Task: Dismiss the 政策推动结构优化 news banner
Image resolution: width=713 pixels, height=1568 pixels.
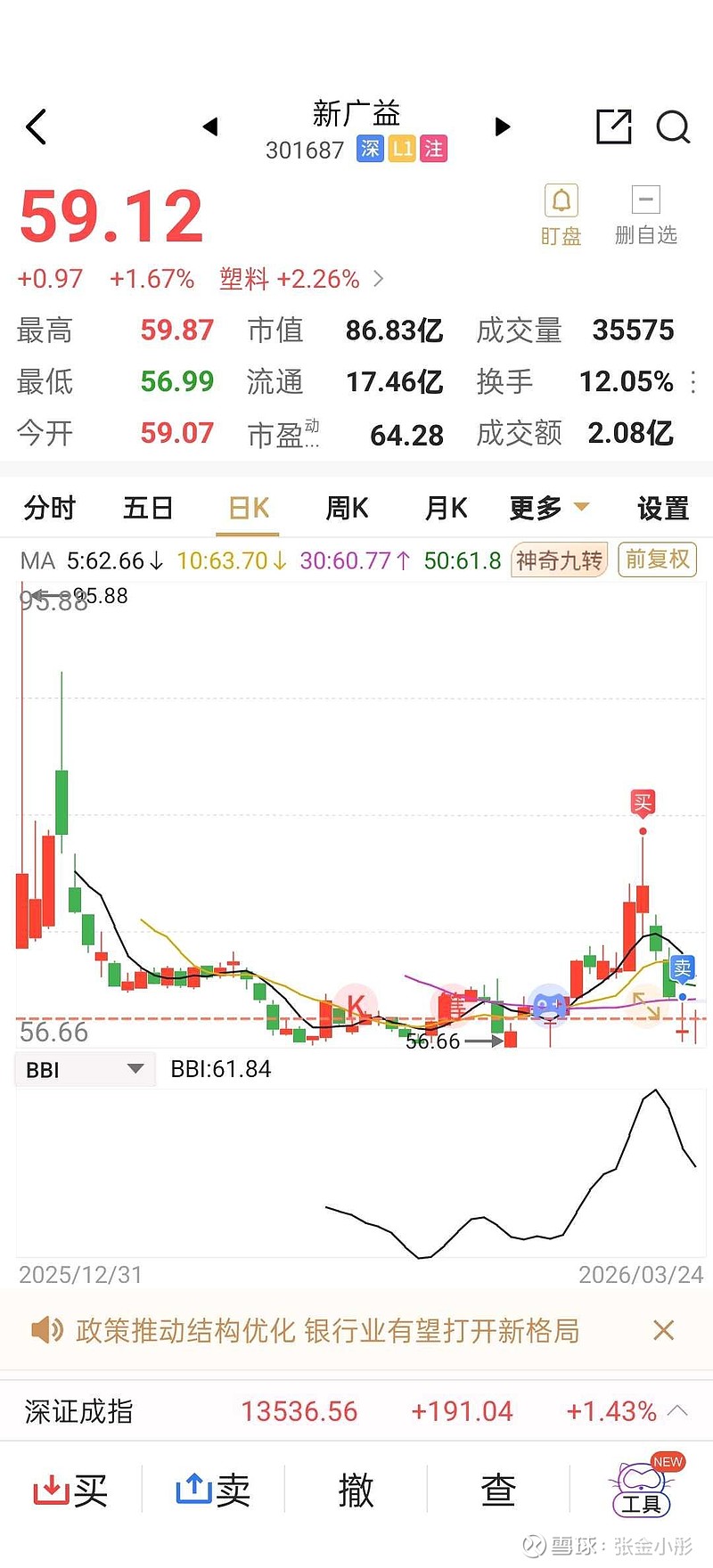Action: click(663, 1330)
